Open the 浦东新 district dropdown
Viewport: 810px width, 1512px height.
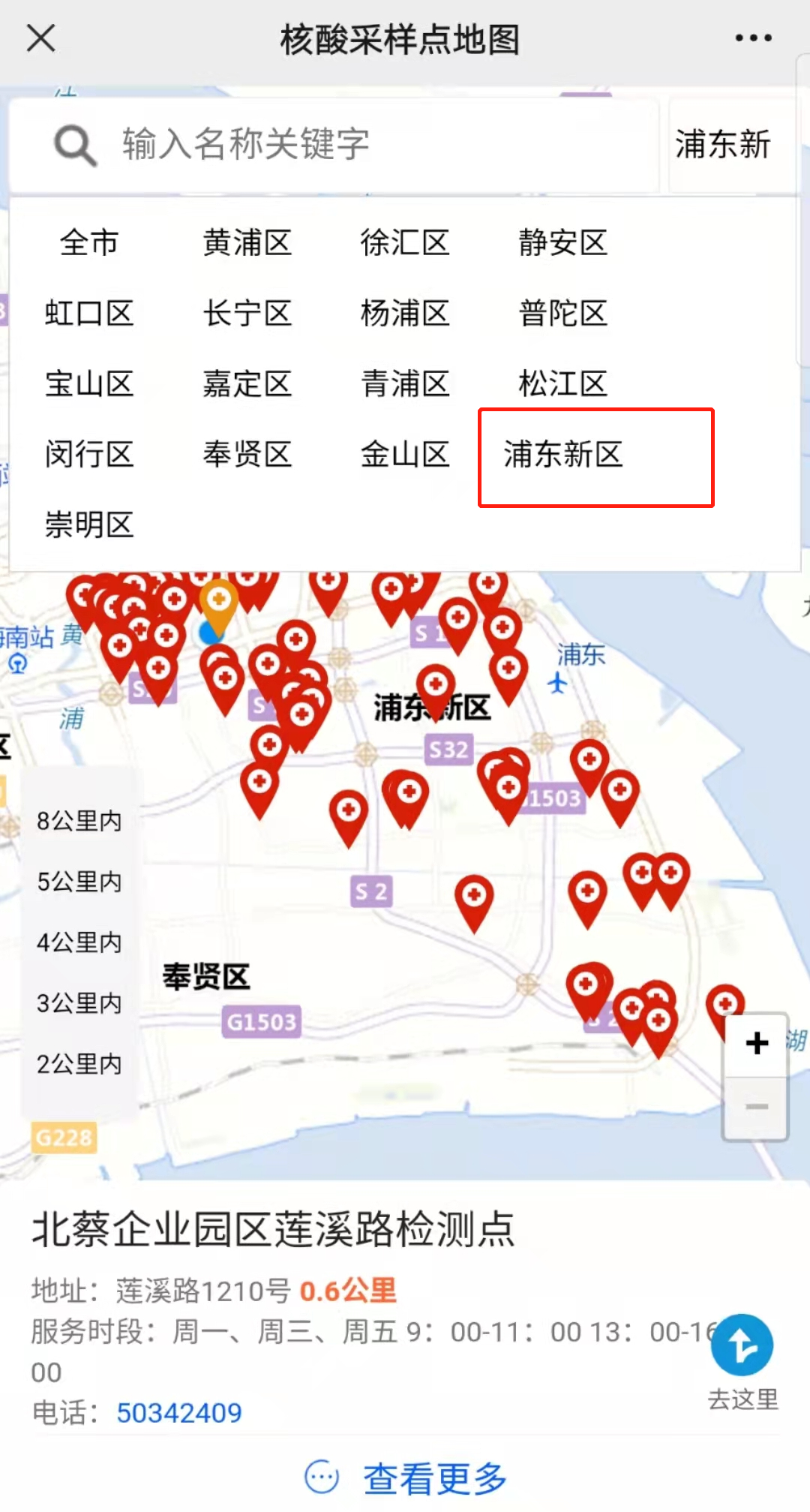point(723,144)
